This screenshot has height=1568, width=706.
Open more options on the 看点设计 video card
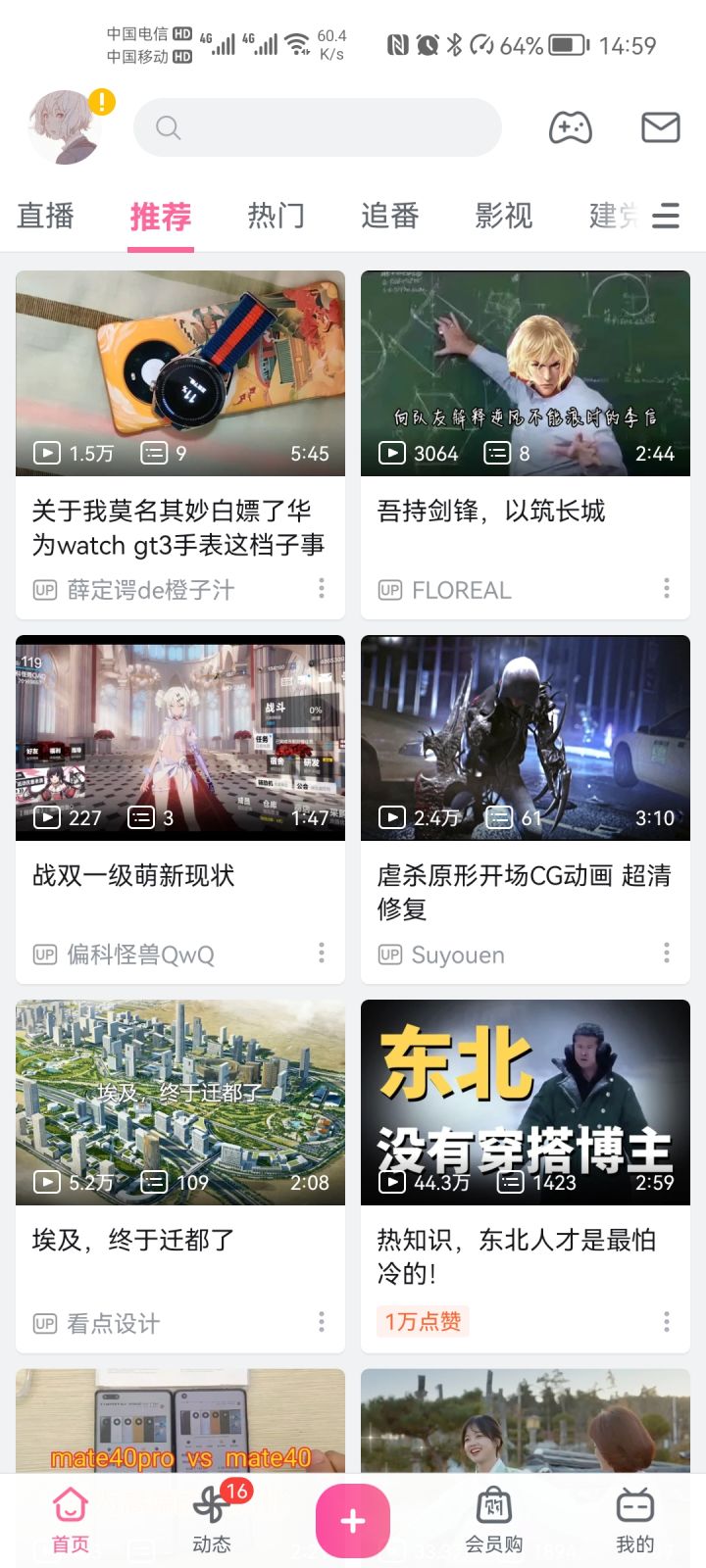(321, 1322)
